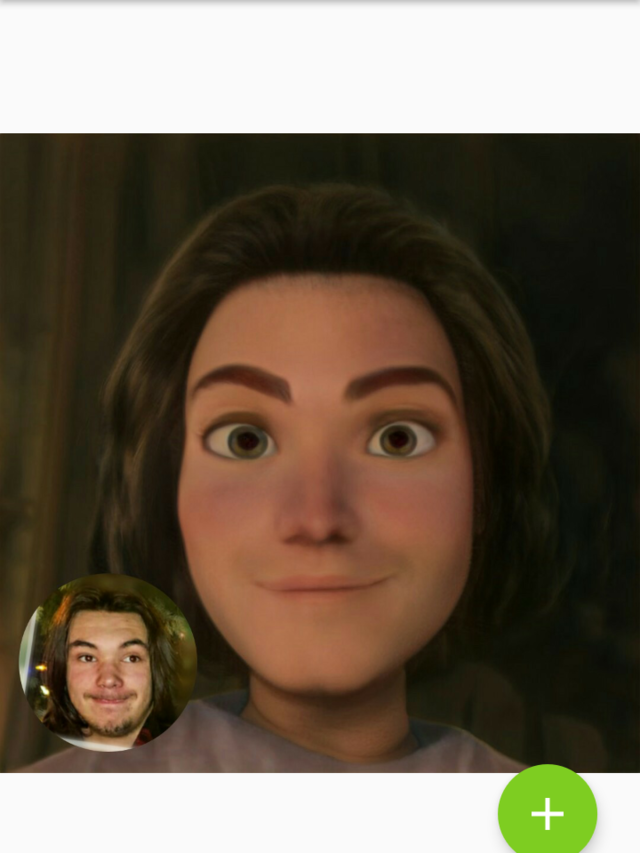This screenshot has height=853, width=640.
Task: Open the circular original photo thumbnail
Action: click(108, 663)
